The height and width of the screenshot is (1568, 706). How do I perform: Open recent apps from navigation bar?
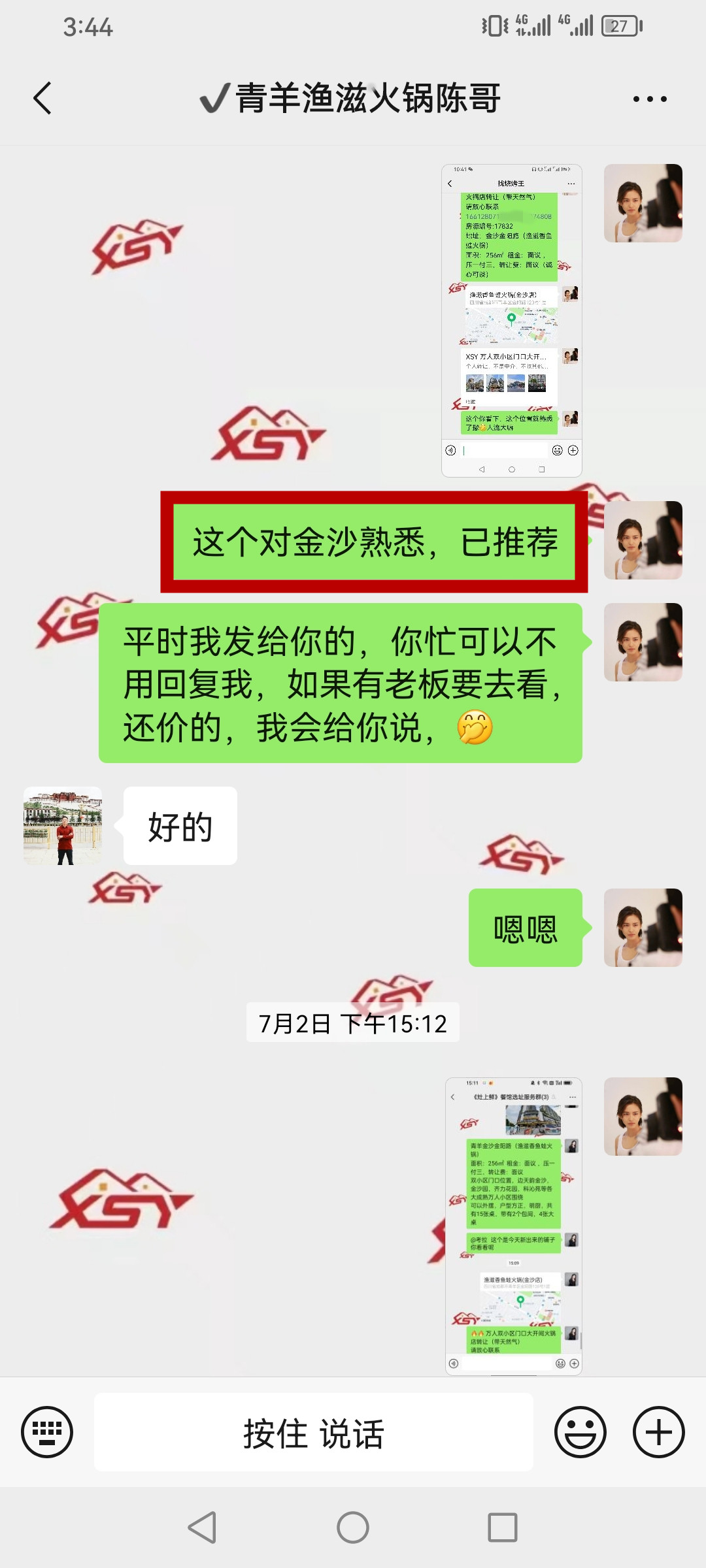[503, 1527]
